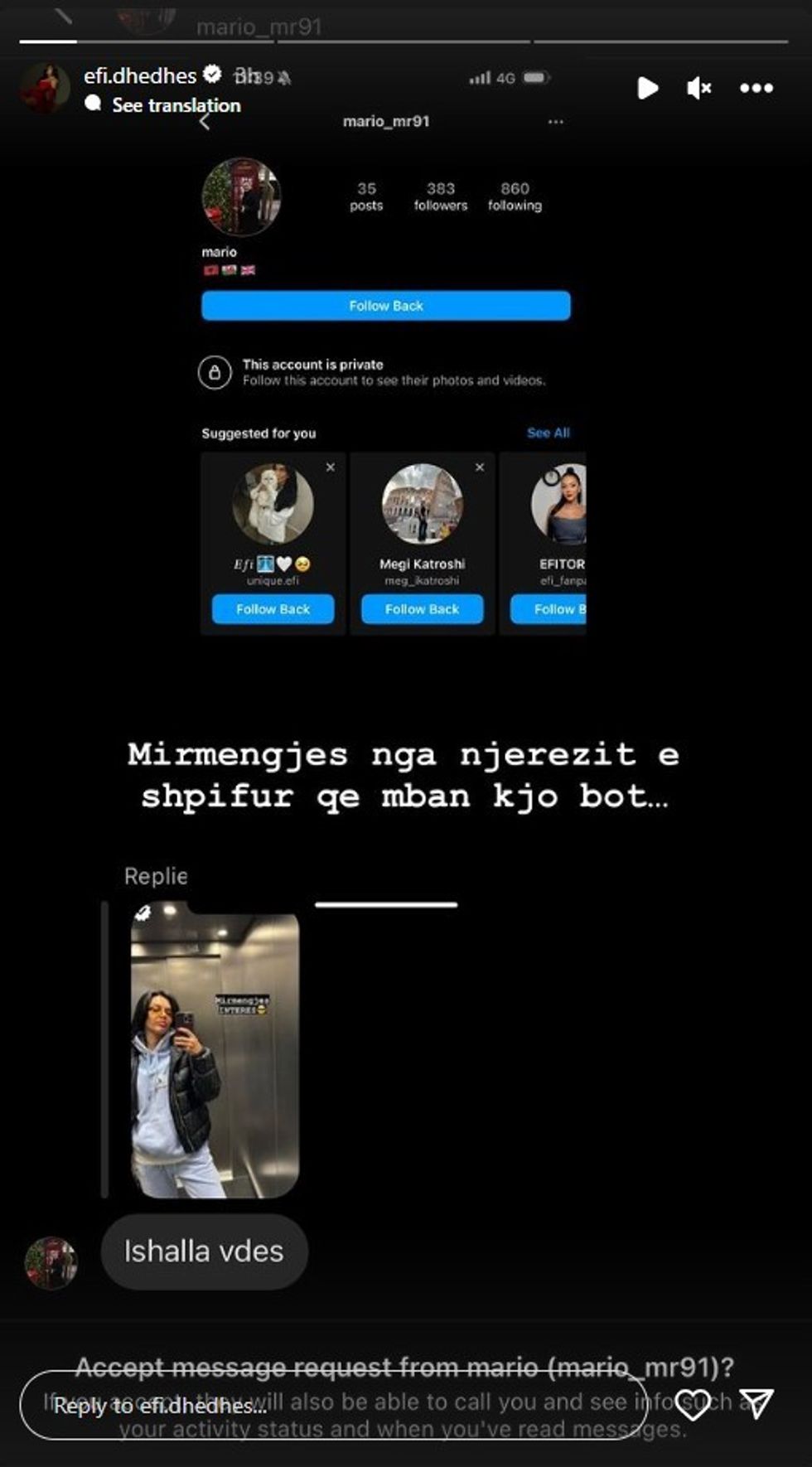Tap See translation
Viewport: 812px width, 1467px height.
tap(176, 105)
